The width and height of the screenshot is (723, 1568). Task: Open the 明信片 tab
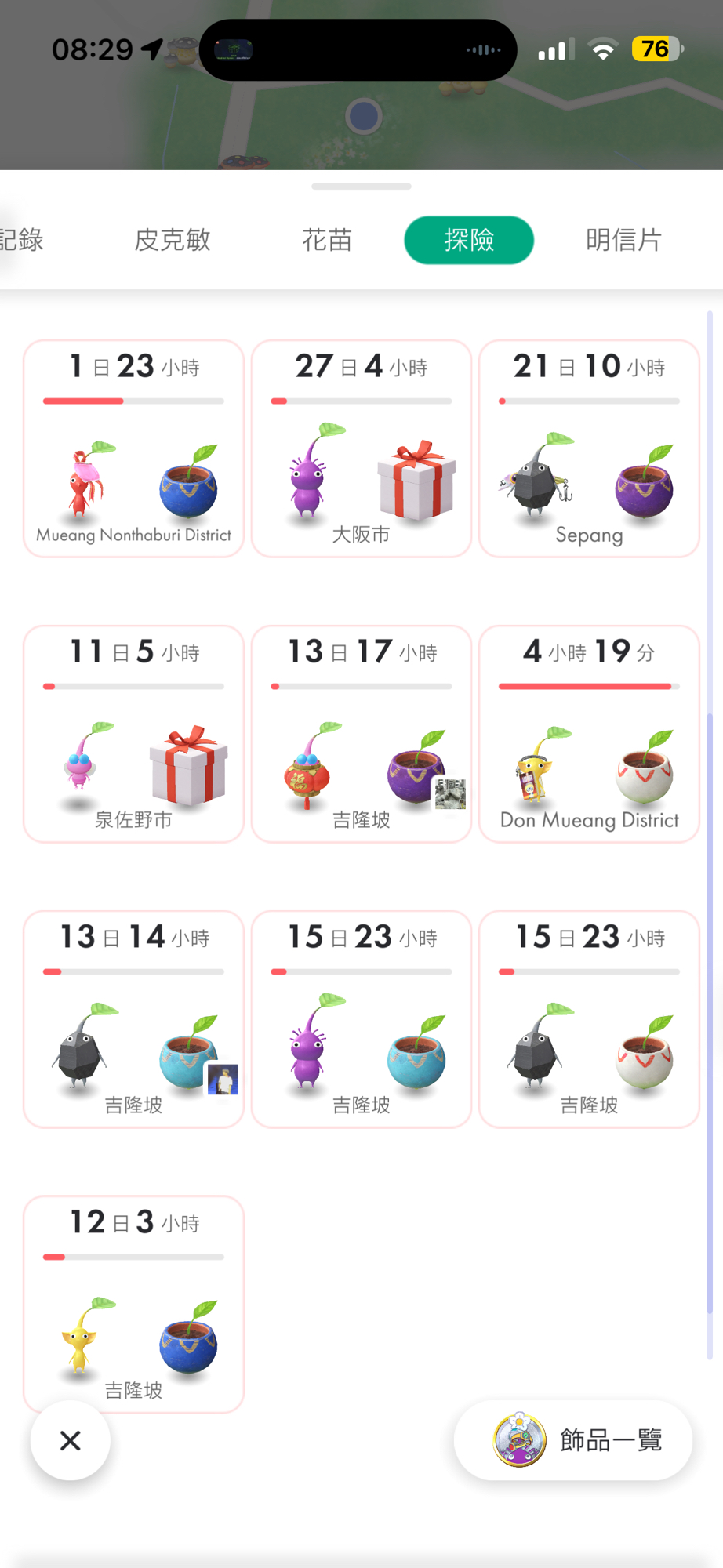(x=623, y=240)
